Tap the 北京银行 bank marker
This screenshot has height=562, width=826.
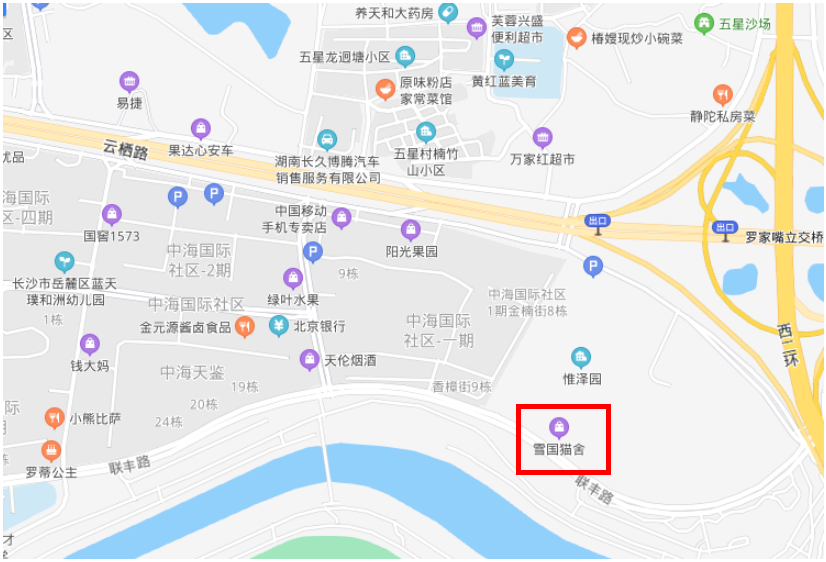pyautogui.click(x=279, y=326)
